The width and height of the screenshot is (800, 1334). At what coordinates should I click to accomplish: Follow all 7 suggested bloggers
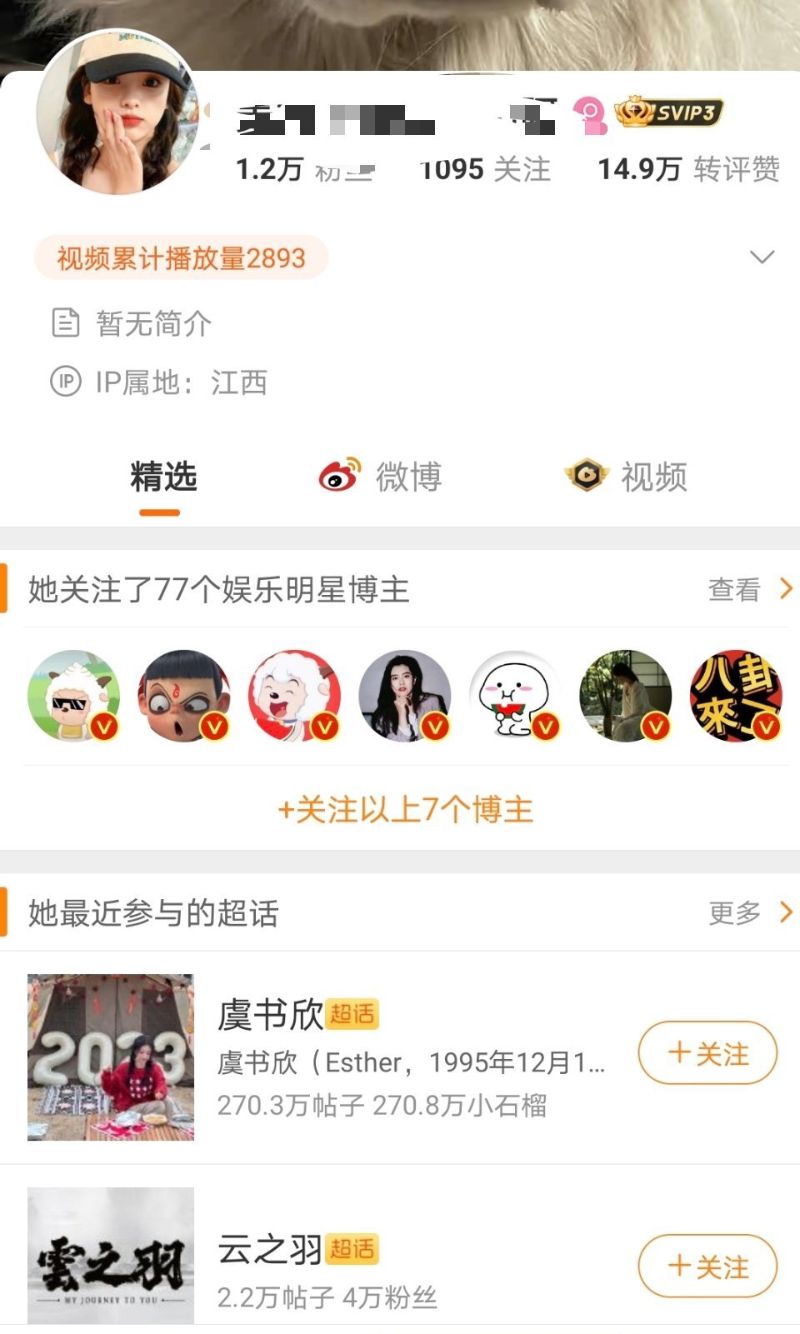point(405,809)
